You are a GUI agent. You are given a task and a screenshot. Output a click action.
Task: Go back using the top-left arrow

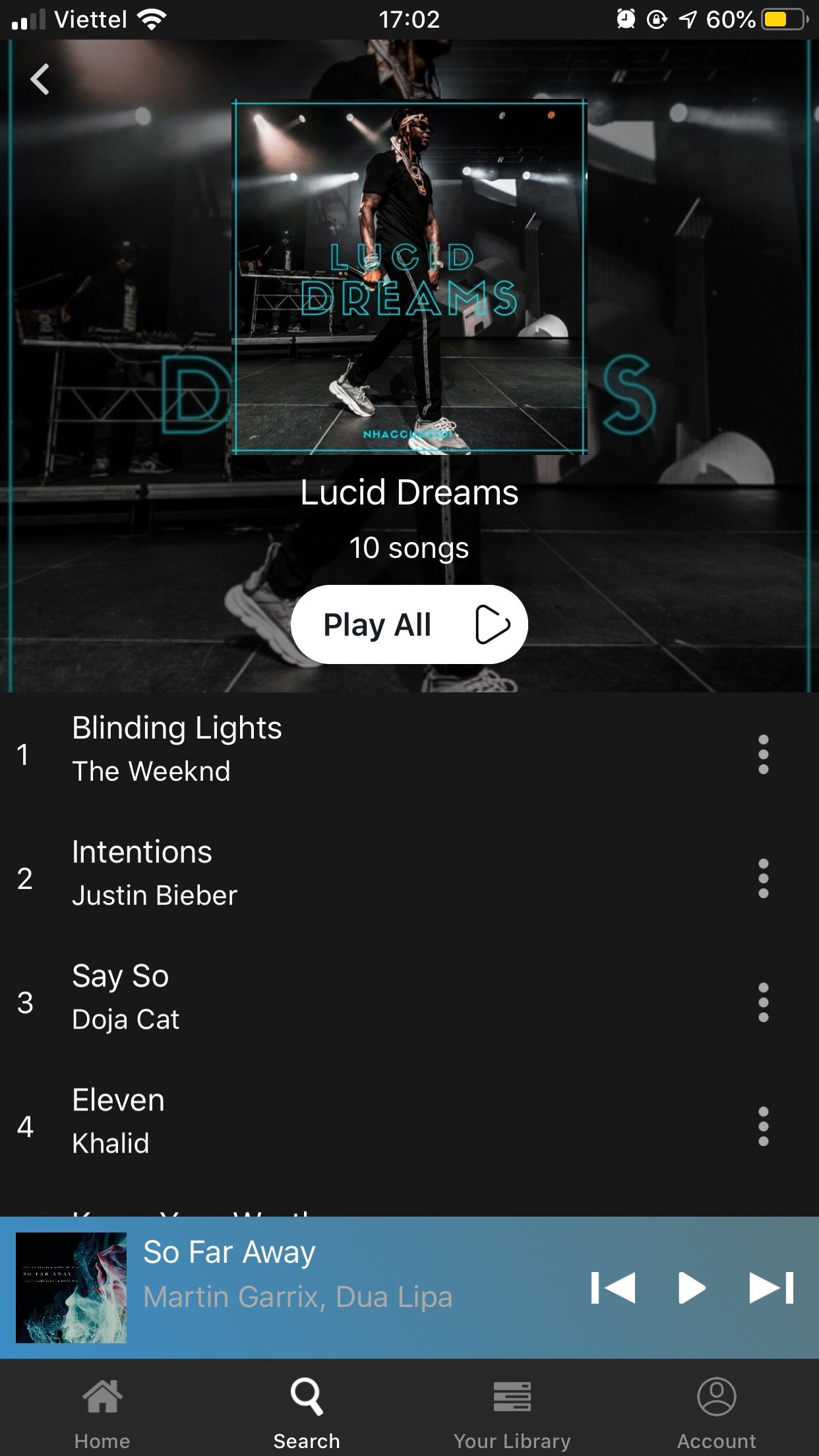pos(40,80)
